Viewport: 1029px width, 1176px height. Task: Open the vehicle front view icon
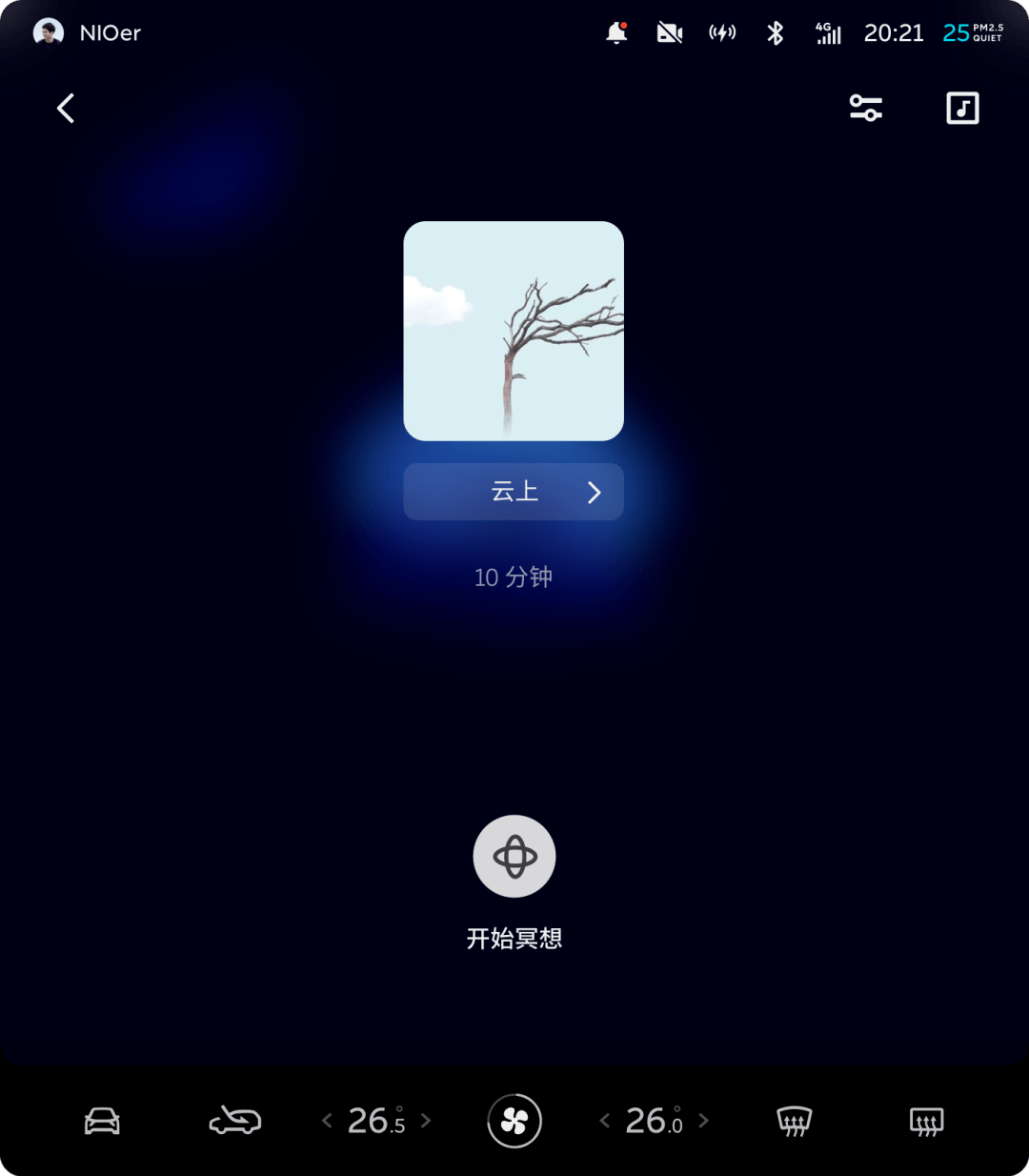pos(102,1121)
